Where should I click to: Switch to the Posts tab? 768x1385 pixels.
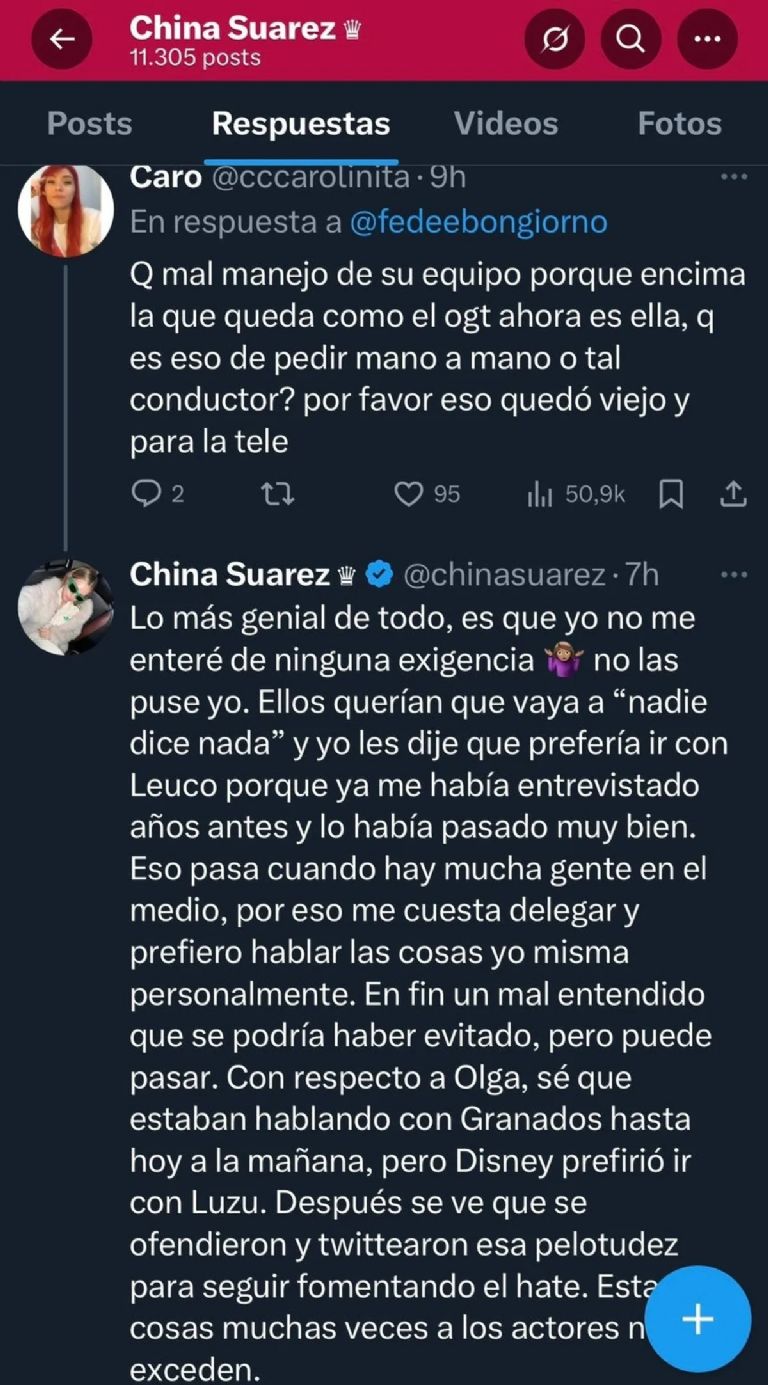(x=90, y=124)
